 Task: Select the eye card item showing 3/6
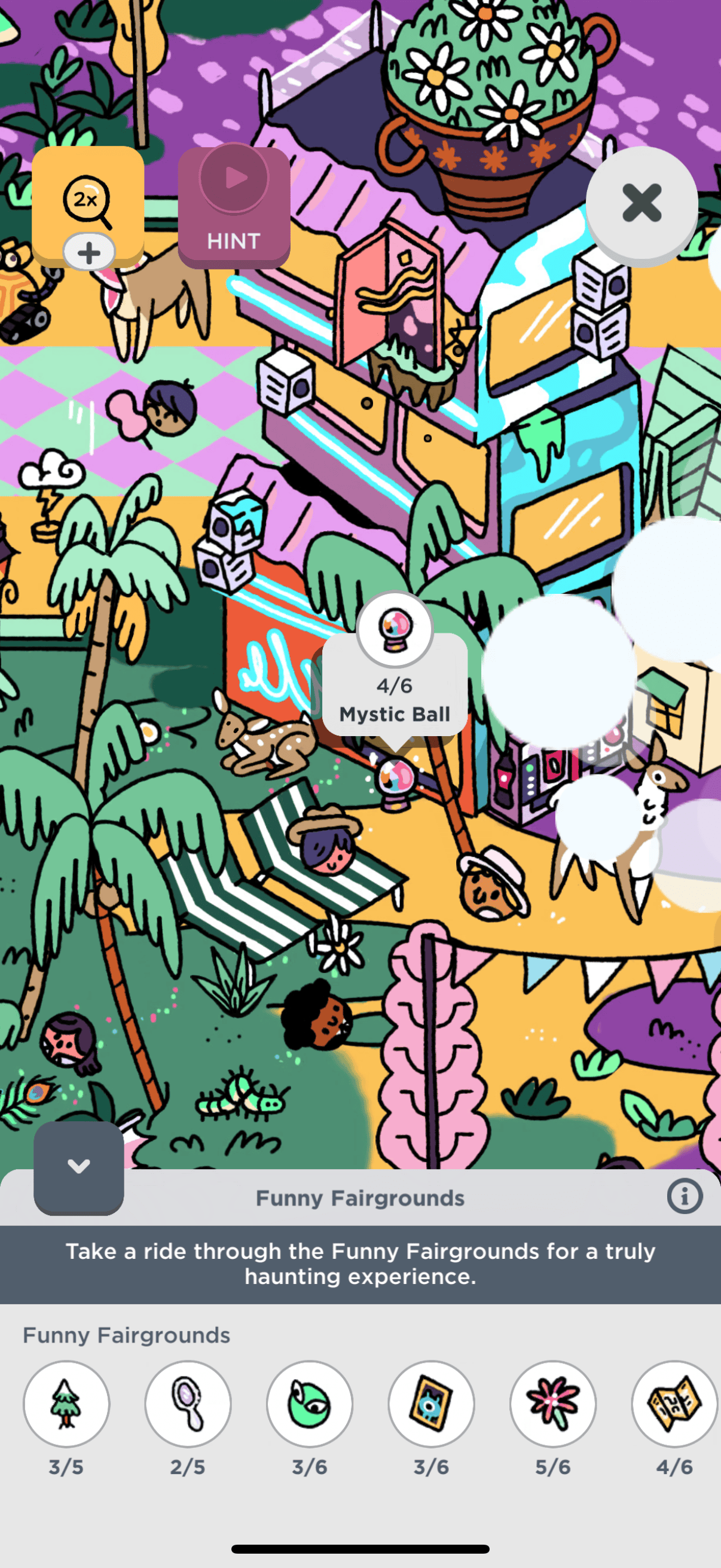[x=432, y=1404]
